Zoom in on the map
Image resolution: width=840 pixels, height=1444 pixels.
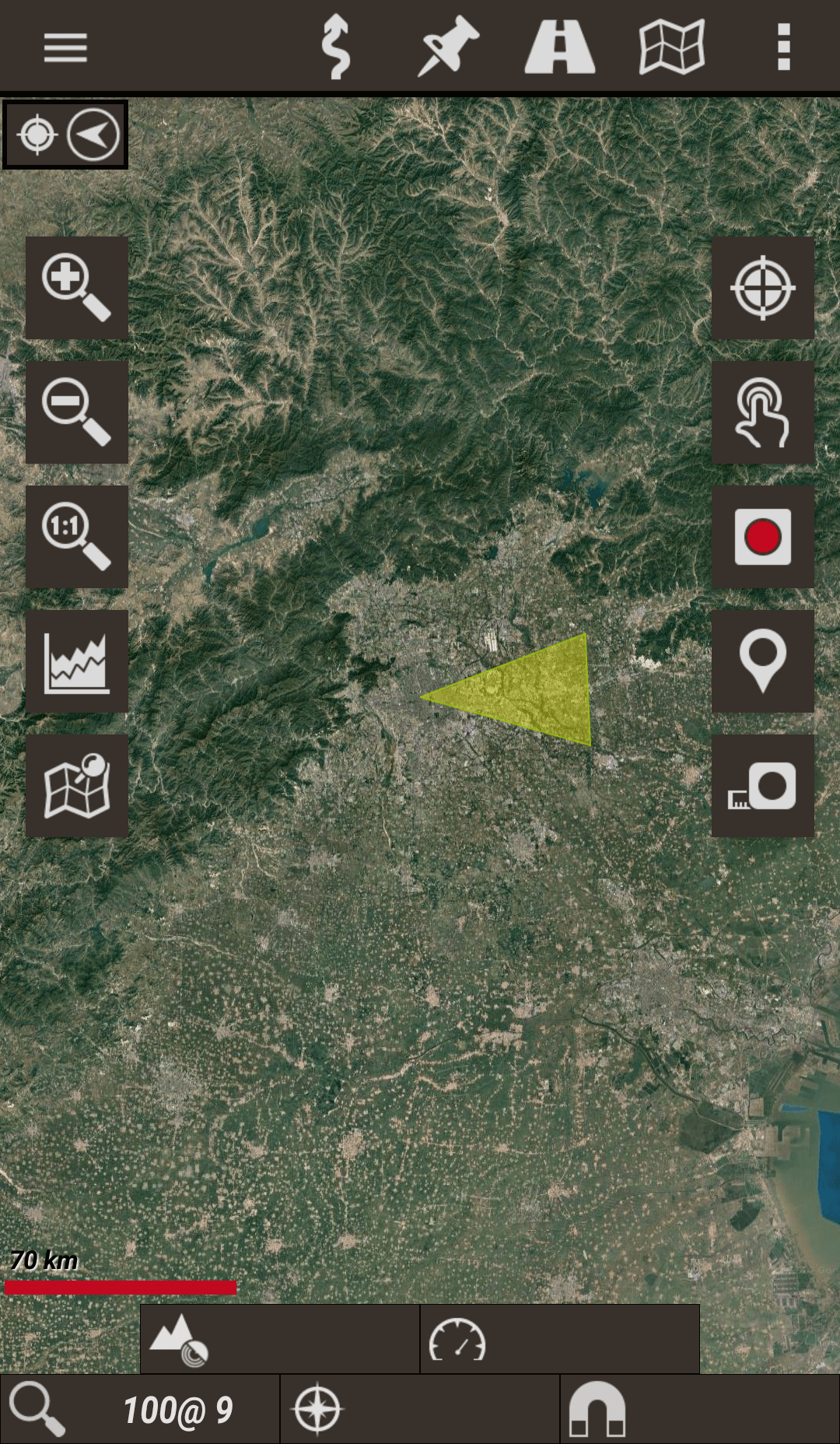click(76, 288)
